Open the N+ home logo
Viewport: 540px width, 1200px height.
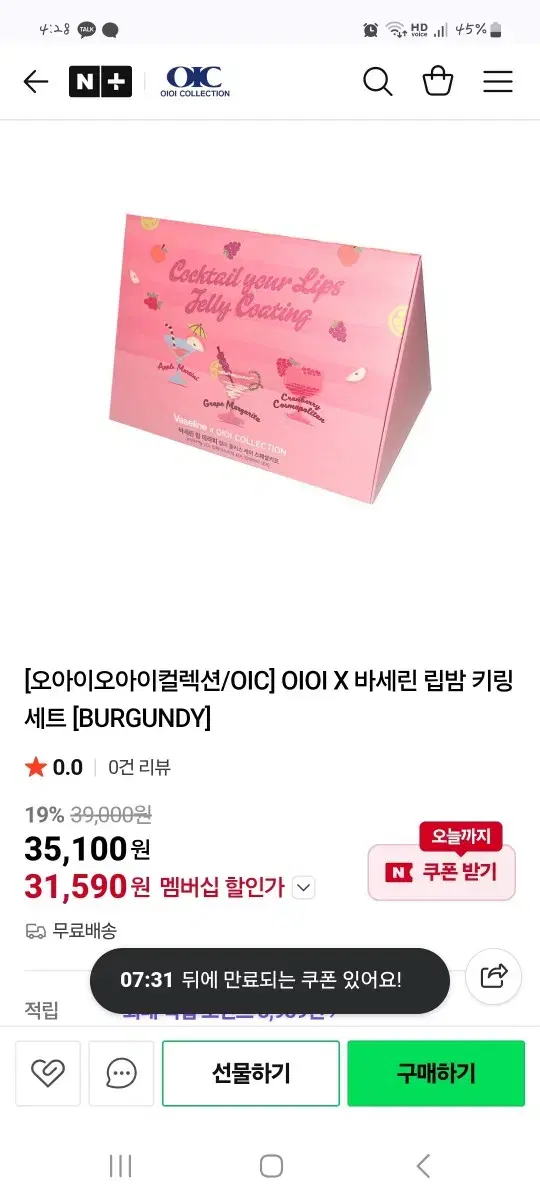100,82
